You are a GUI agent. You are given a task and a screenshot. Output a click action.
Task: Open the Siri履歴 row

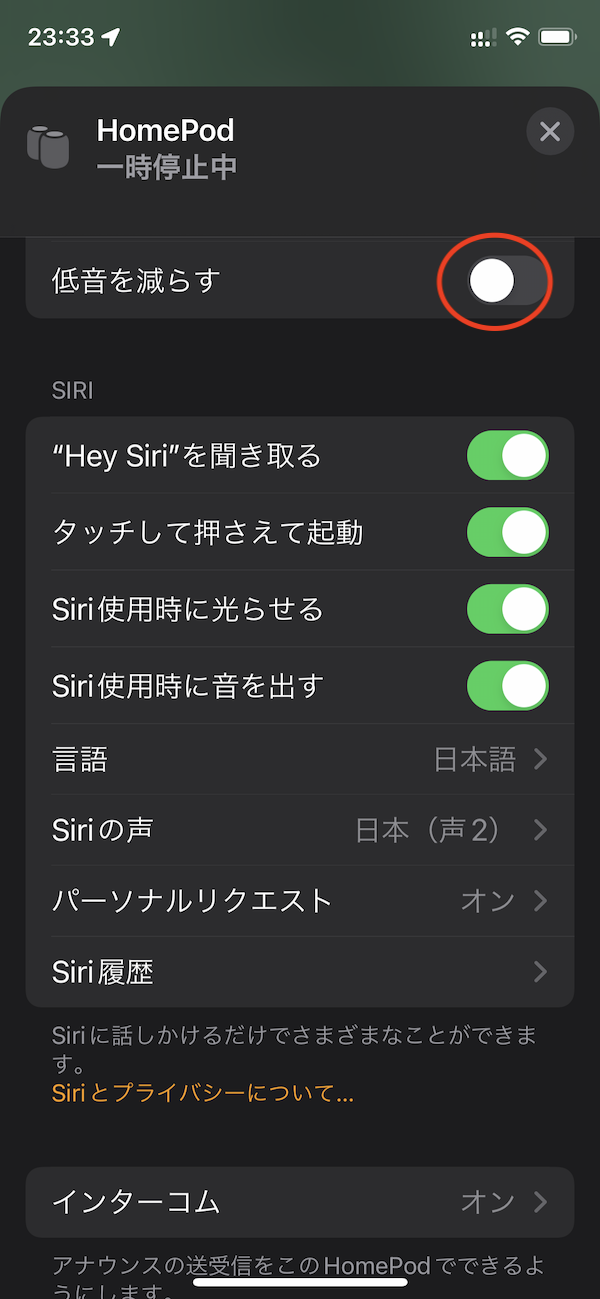(x=300, y=972)
